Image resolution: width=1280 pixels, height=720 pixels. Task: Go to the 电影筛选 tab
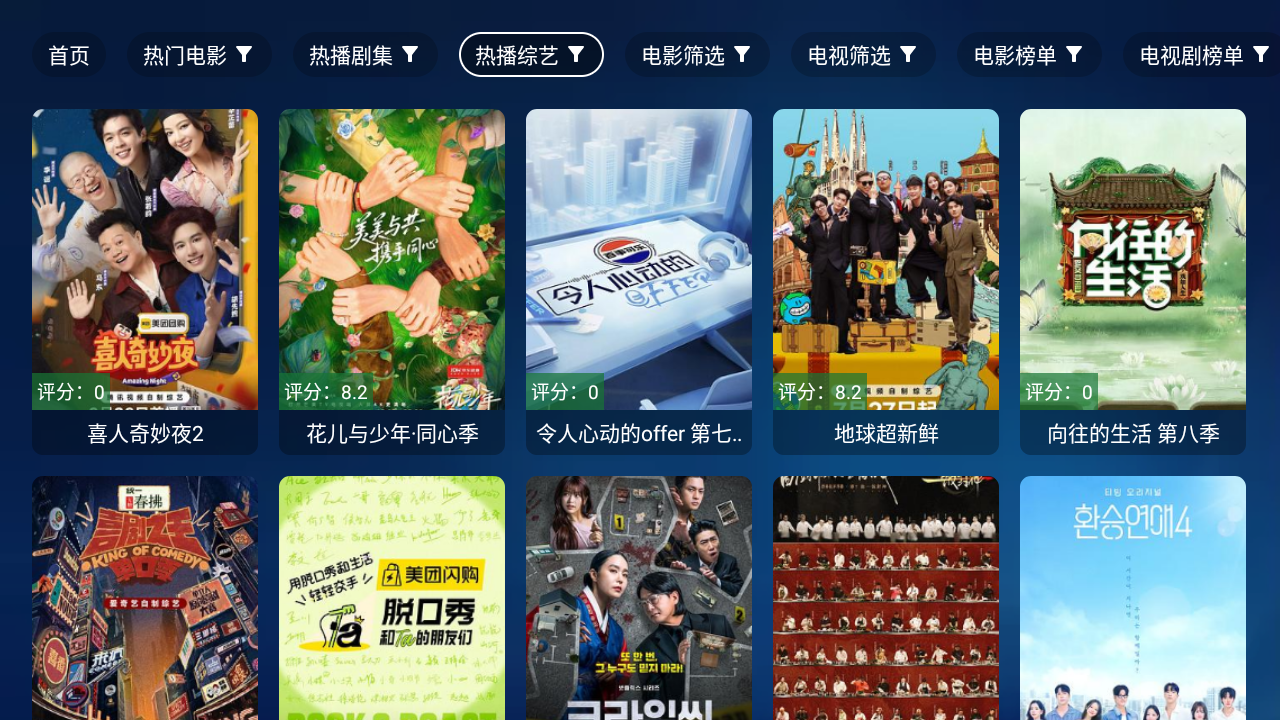697,55
